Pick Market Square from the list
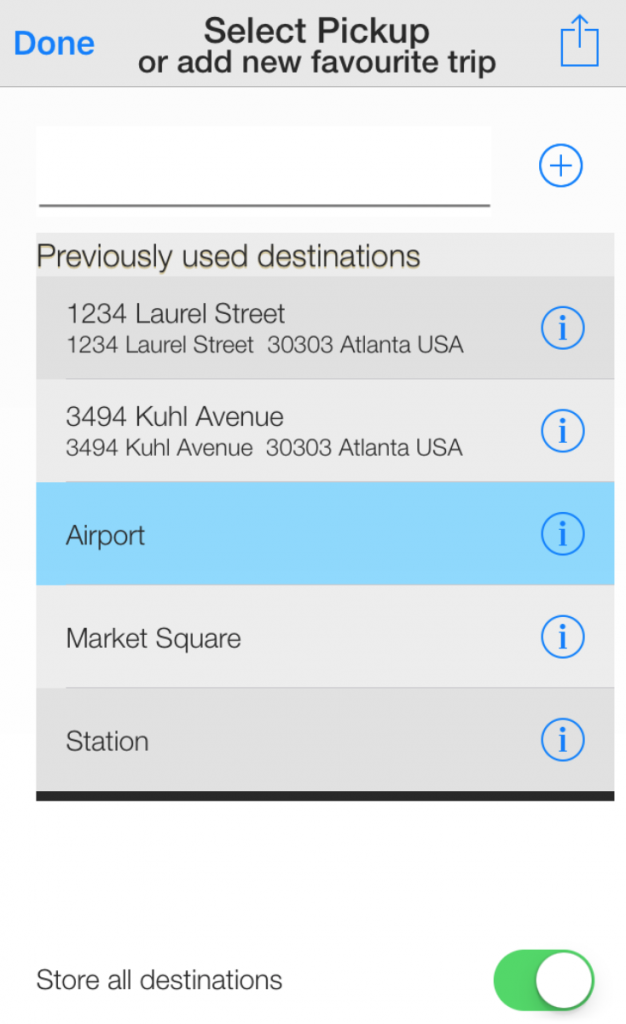Image resolution: width=626 pixels, height=1024 pixels. pyautogui.click(x=325, y=637)
